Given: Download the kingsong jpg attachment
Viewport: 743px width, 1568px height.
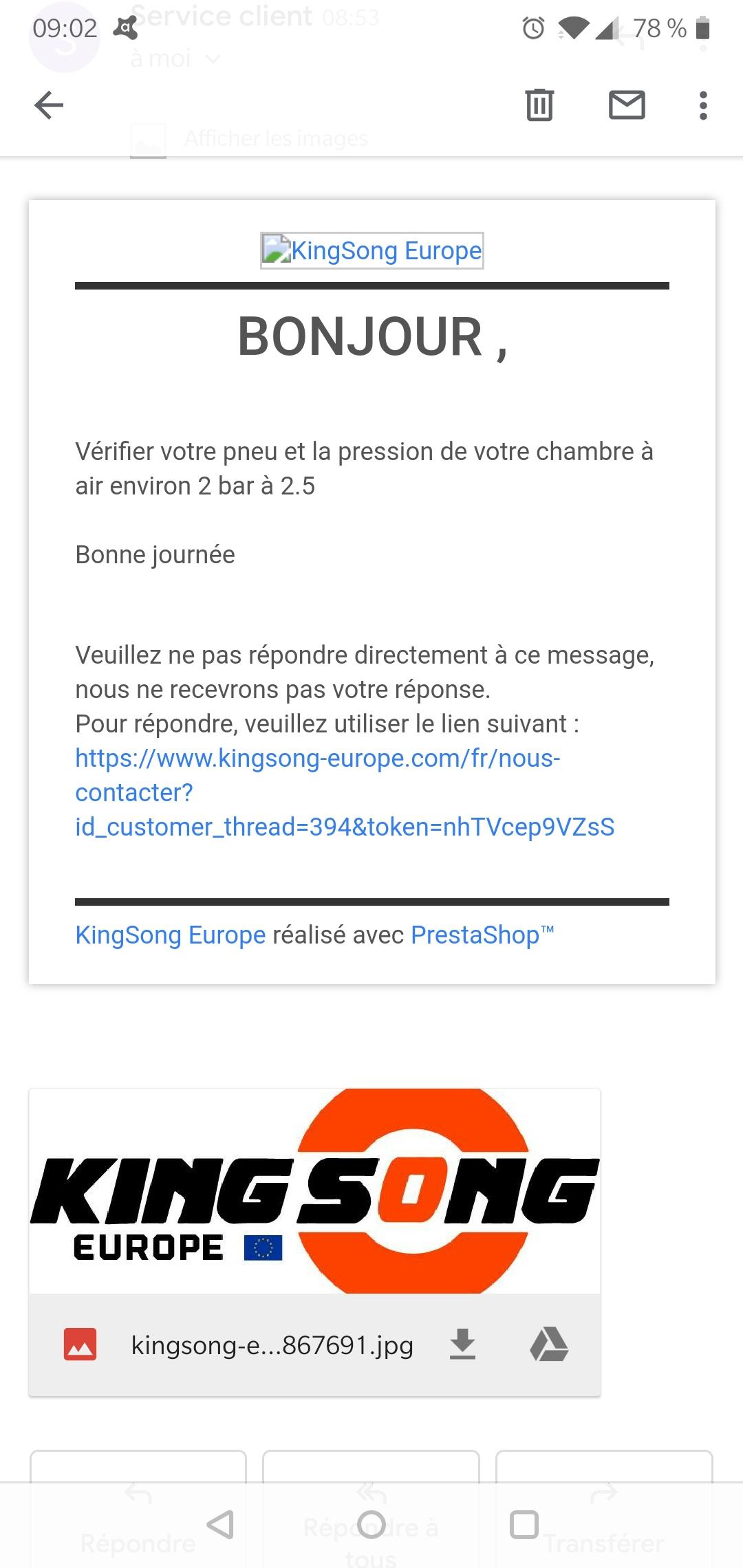Looking at the screenshot, I should (462, 1344).
